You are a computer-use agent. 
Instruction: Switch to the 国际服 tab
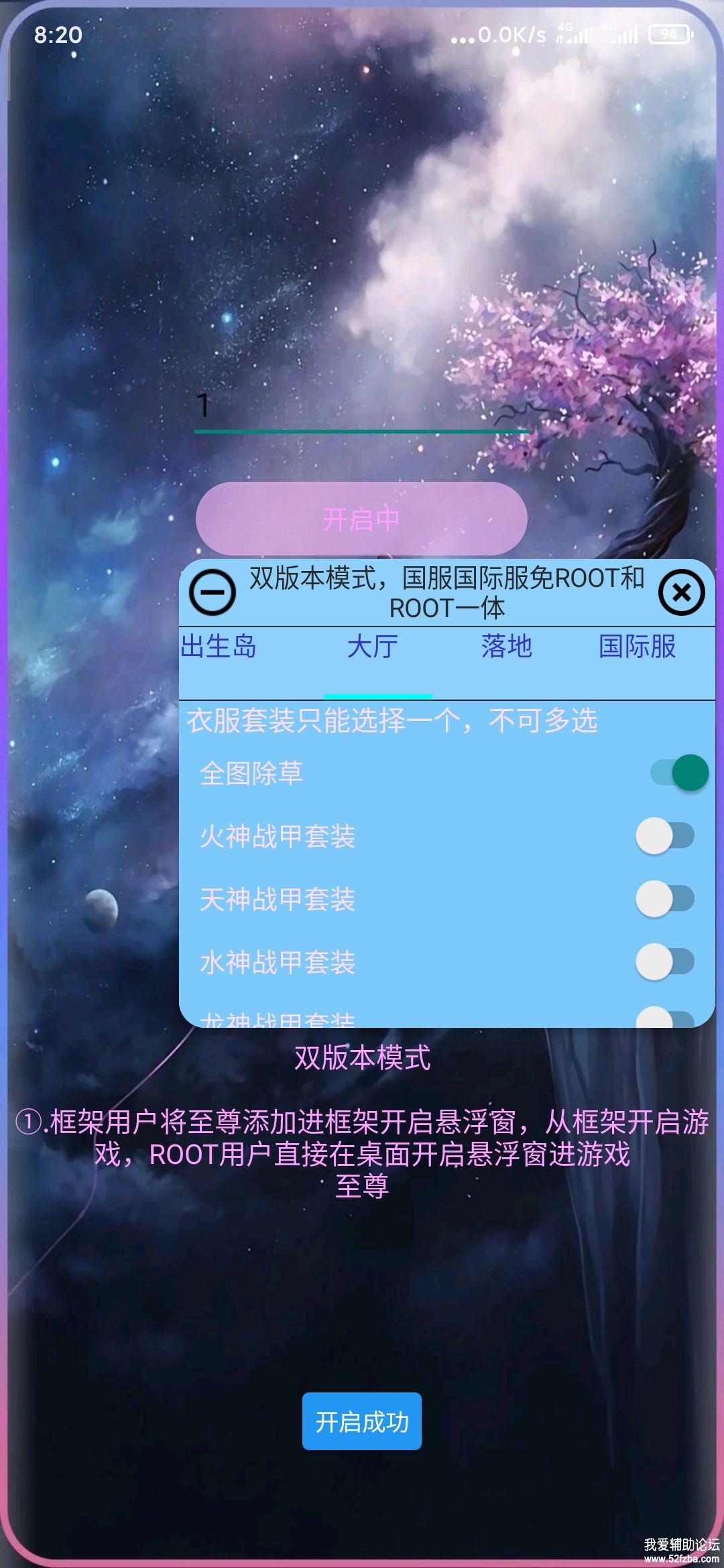[637, 647]
